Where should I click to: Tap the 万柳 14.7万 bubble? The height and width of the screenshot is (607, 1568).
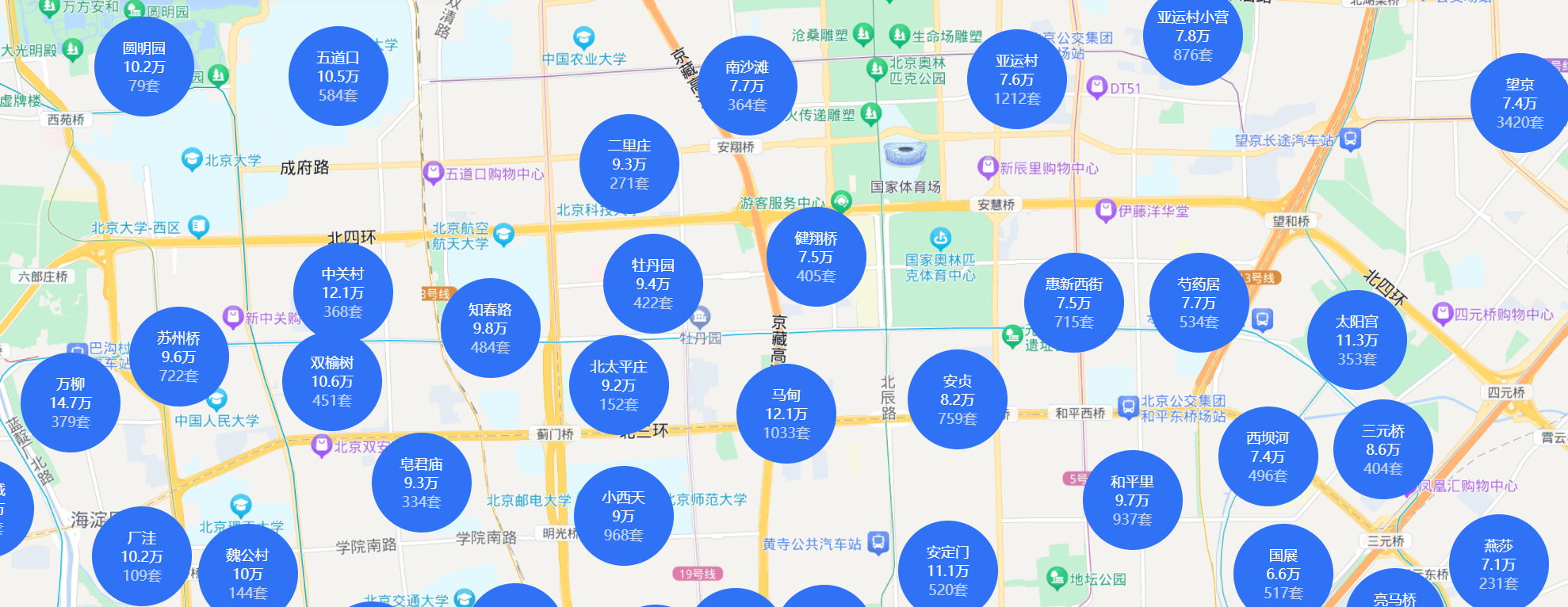(71, 403)
